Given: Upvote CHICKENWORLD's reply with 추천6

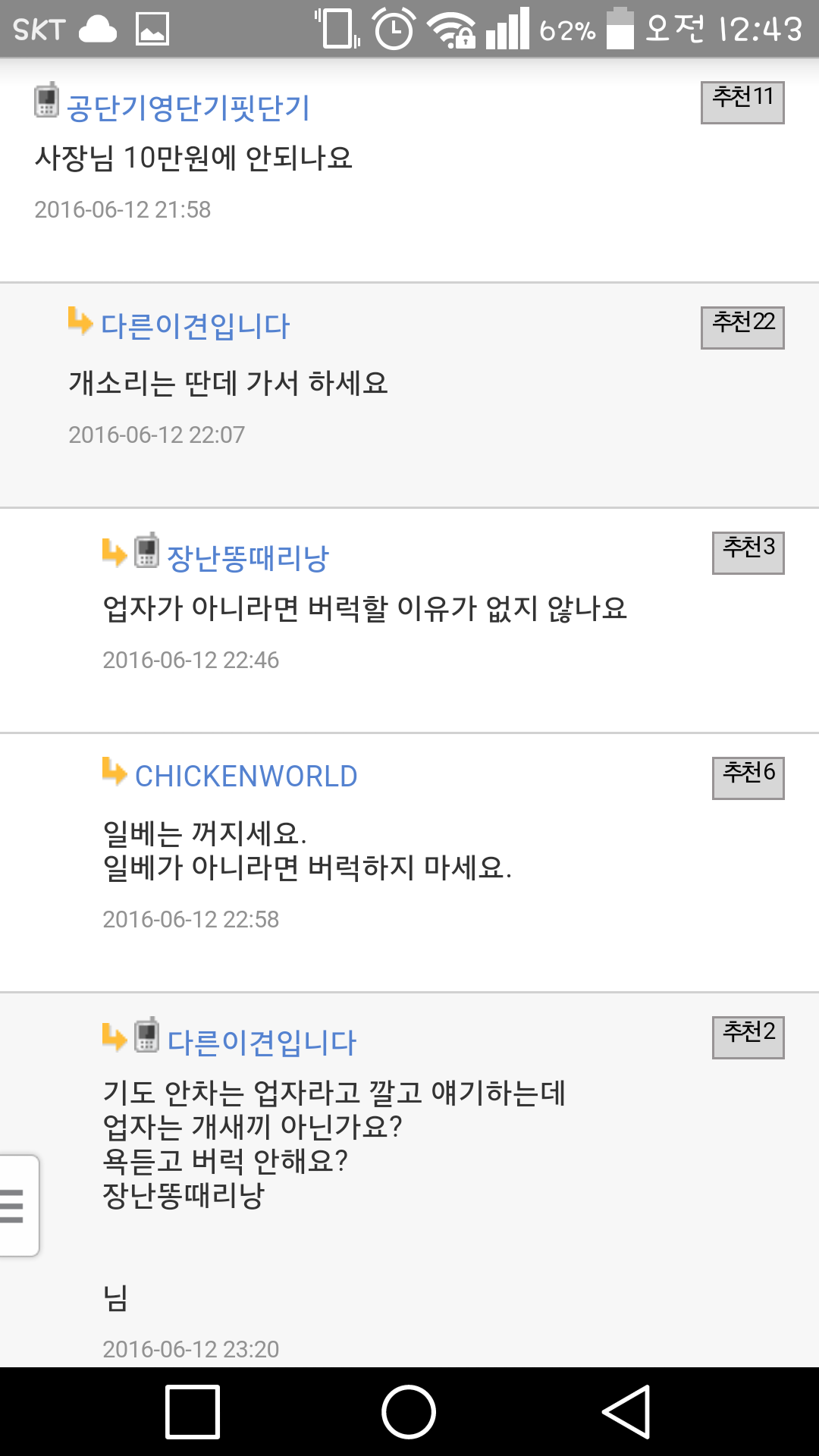Looking at the screenshot, I should pos(748,778).
